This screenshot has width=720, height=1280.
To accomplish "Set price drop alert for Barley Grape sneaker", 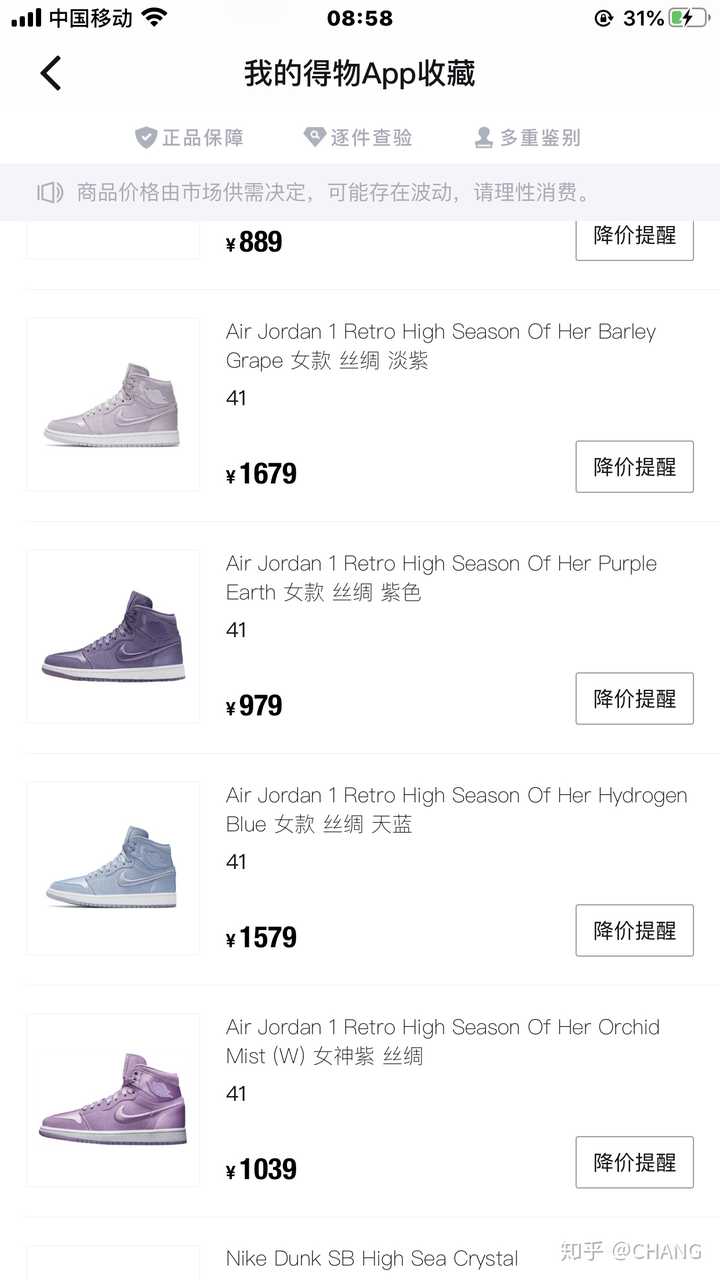I will point(634,467).
